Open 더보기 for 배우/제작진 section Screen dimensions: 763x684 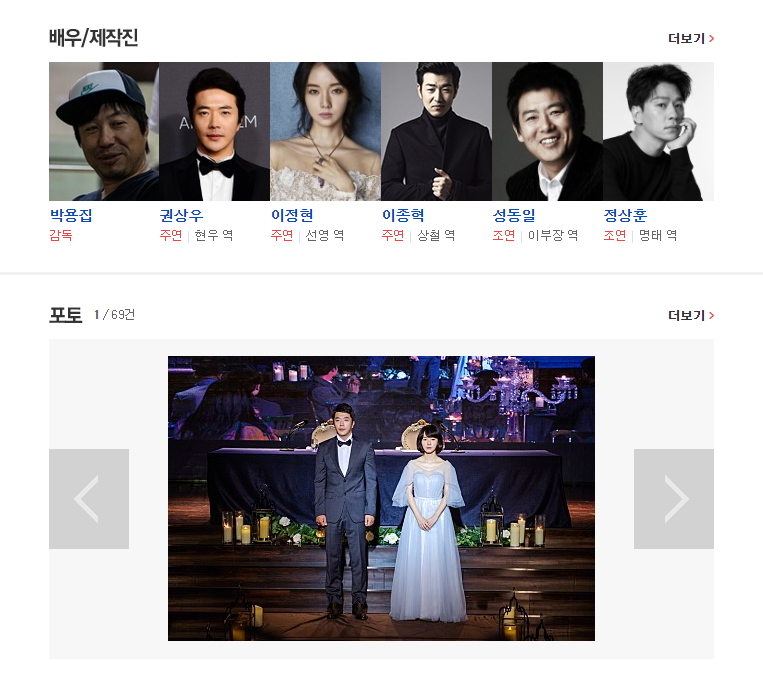[691, 39]
